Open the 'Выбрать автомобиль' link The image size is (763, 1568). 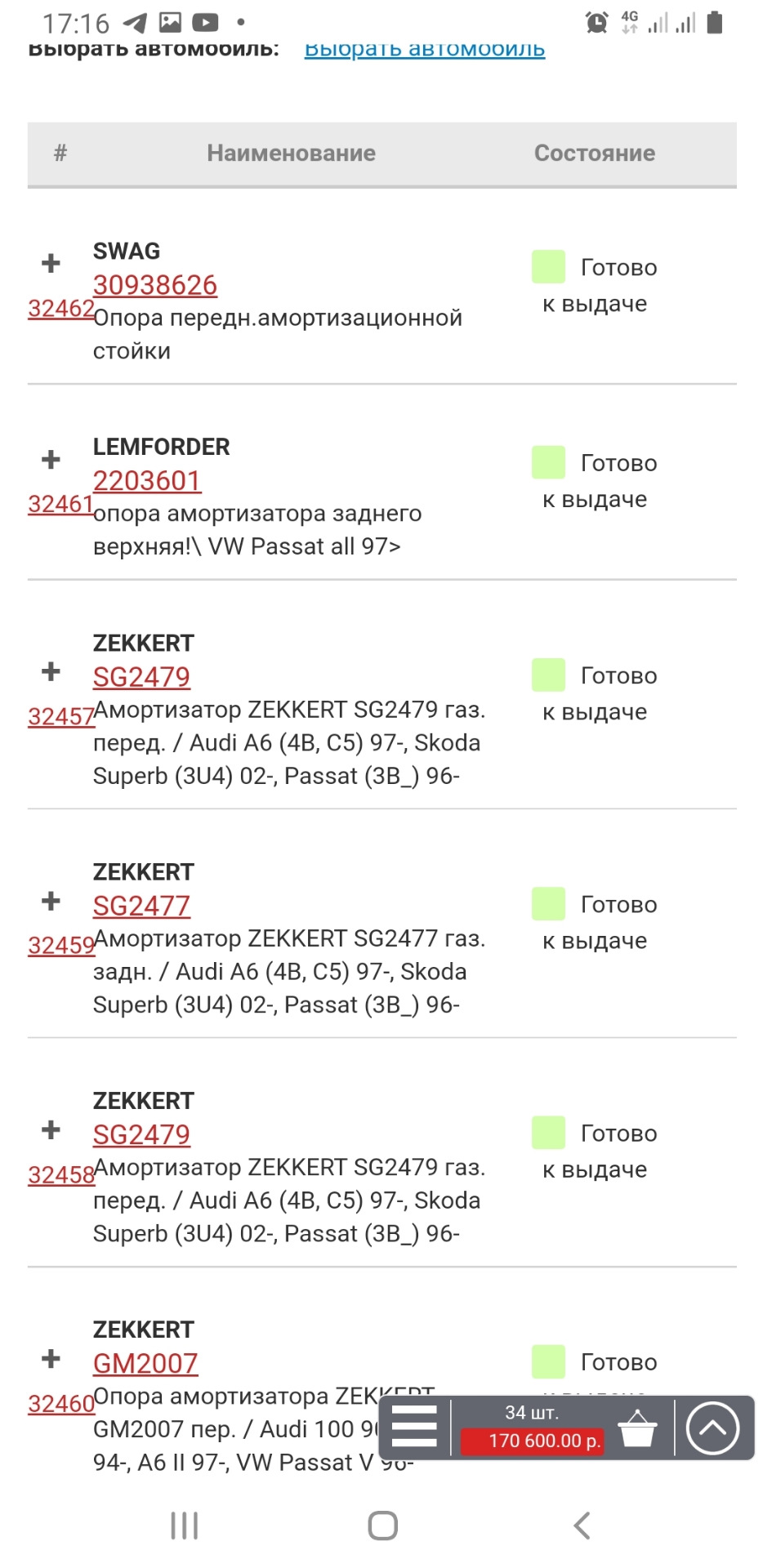pyautogui.click(x=424, y=49)
